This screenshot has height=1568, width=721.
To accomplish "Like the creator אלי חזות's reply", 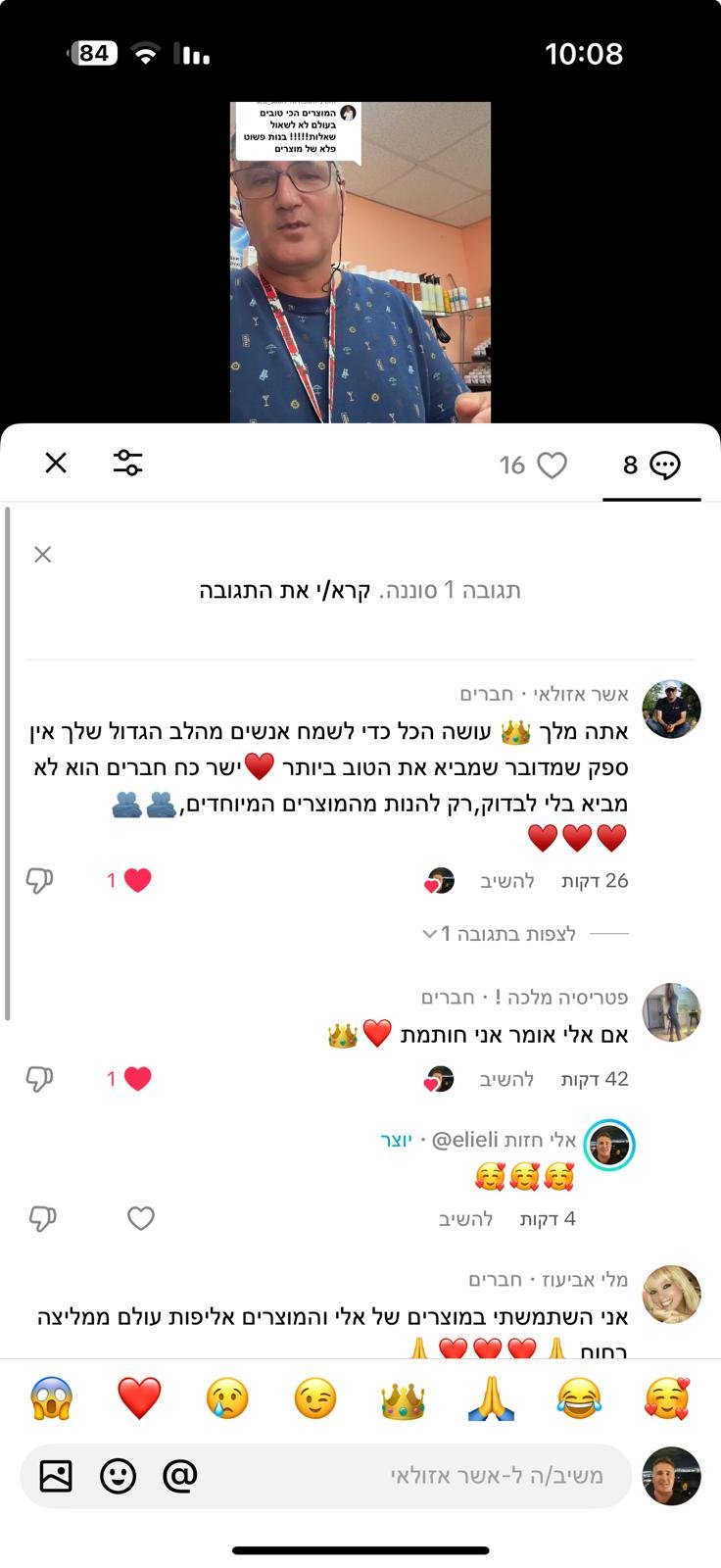I will 141,1218.
